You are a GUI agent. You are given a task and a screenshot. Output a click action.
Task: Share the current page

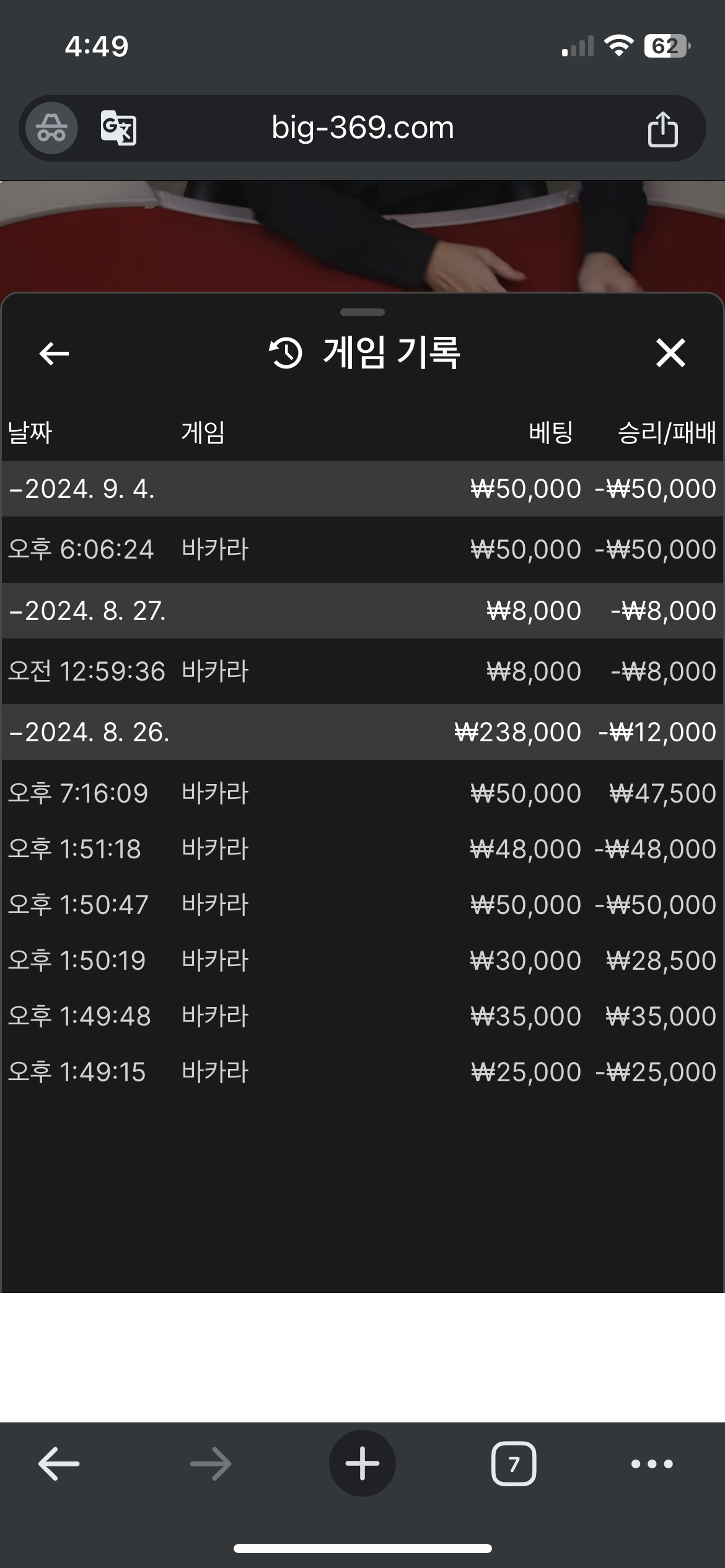(x=662, y=129)
